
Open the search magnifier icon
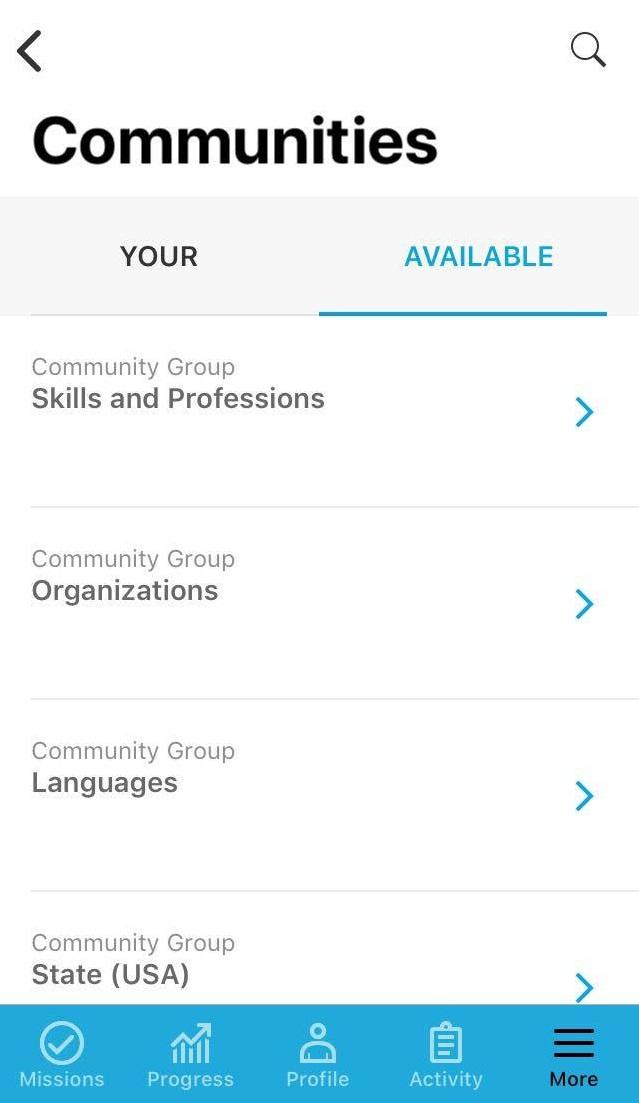587,49
